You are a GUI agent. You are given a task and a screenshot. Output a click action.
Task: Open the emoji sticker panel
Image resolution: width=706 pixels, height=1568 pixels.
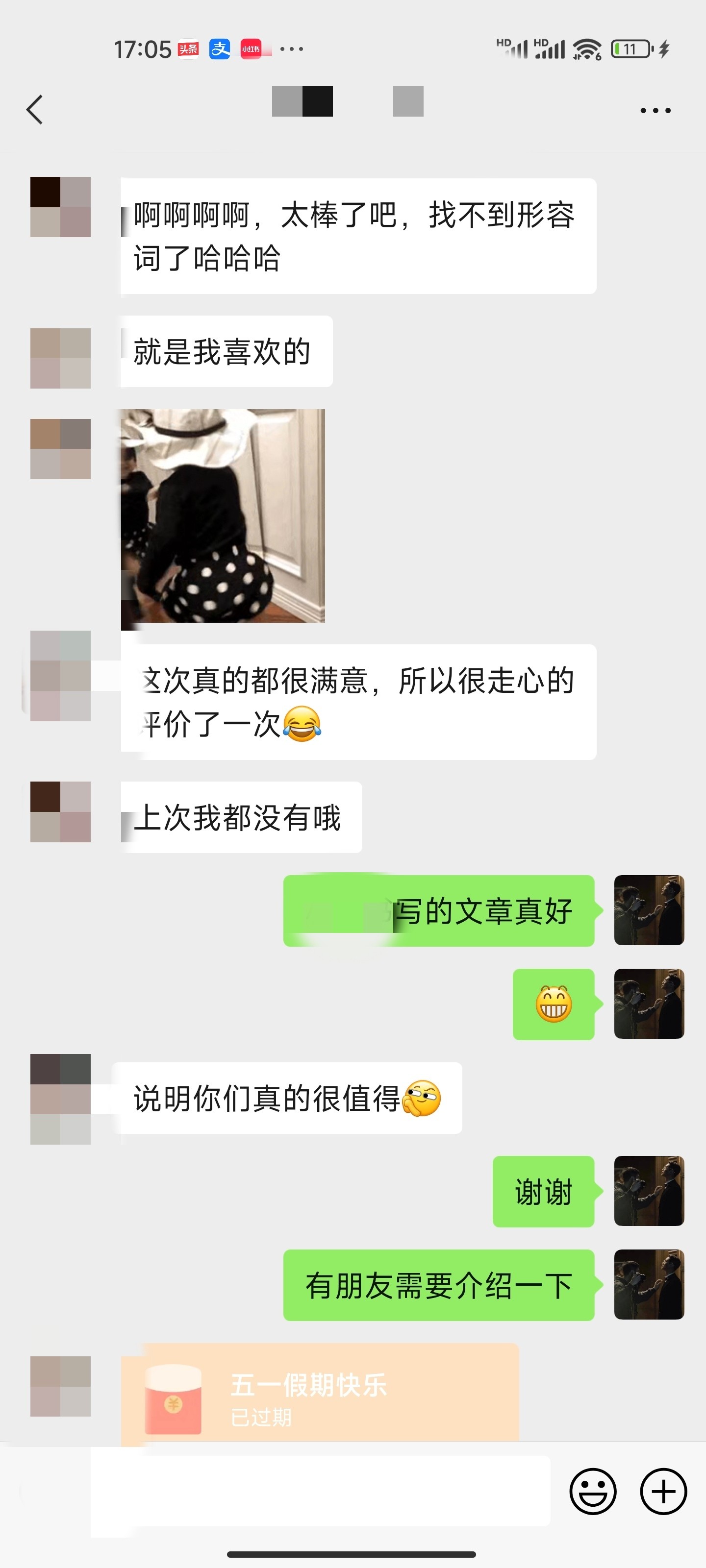point(593,1491)
